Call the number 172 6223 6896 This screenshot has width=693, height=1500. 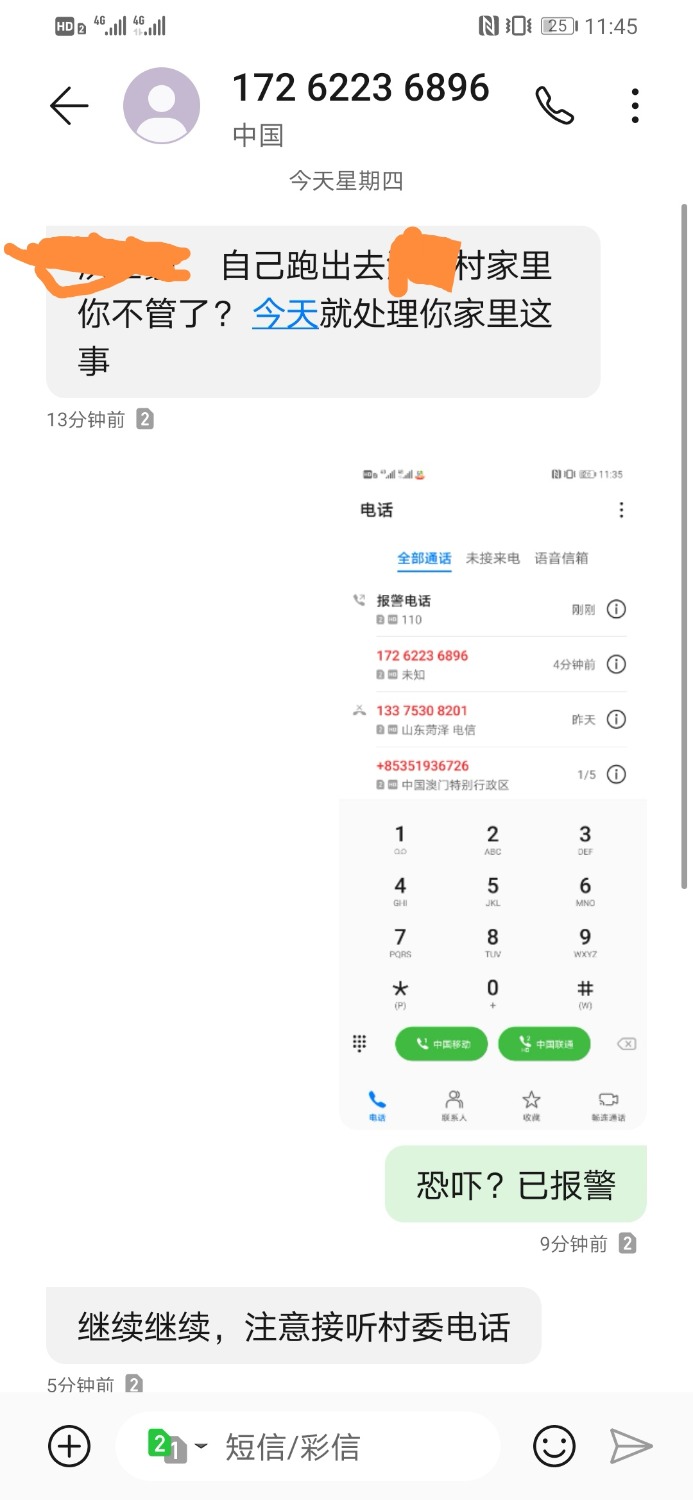554,106
